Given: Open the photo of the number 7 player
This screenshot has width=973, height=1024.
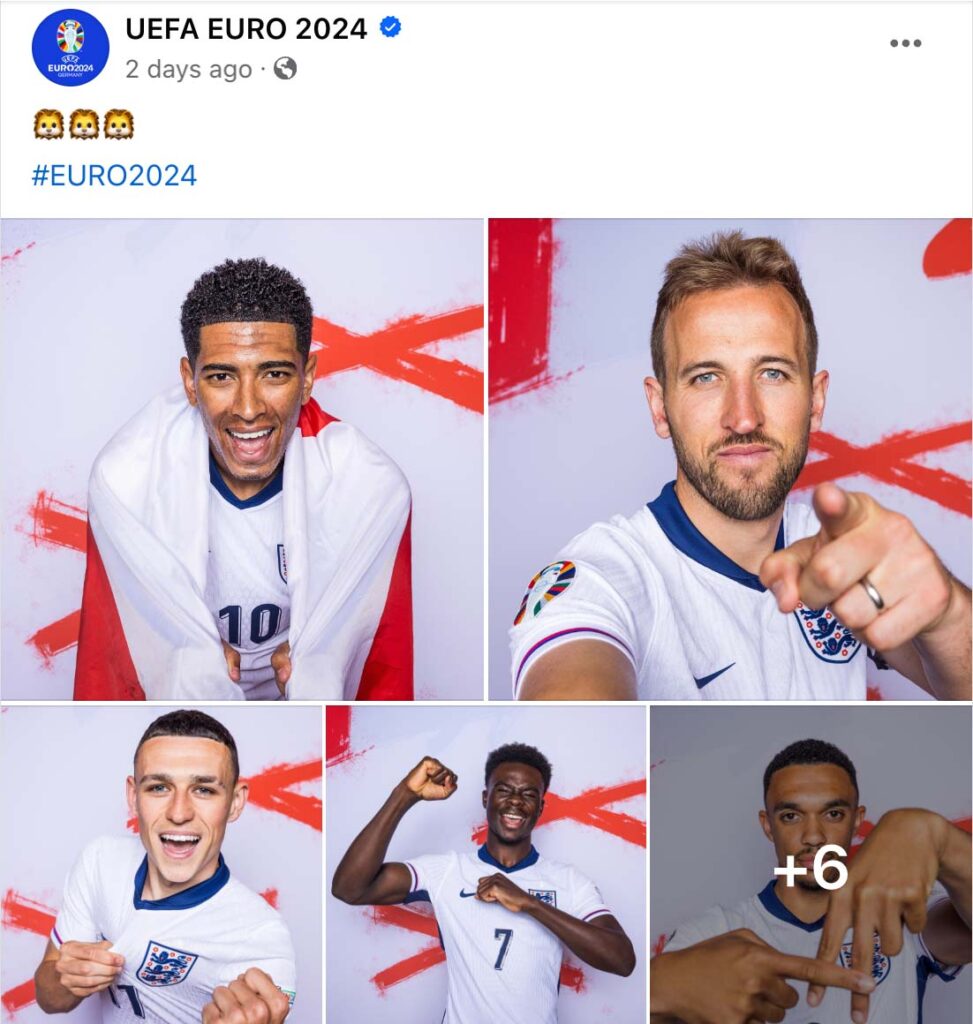Looking at the screenshot, I should point(486,864).
